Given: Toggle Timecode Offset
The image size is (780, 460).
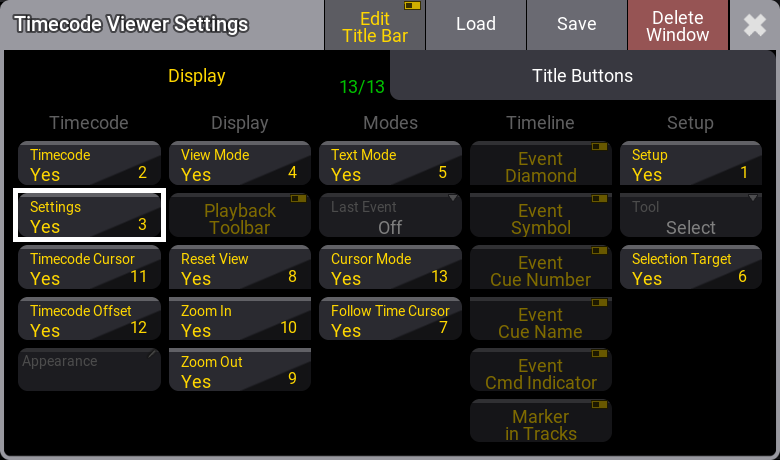Looking at the screenshot, I should (89, 320).
